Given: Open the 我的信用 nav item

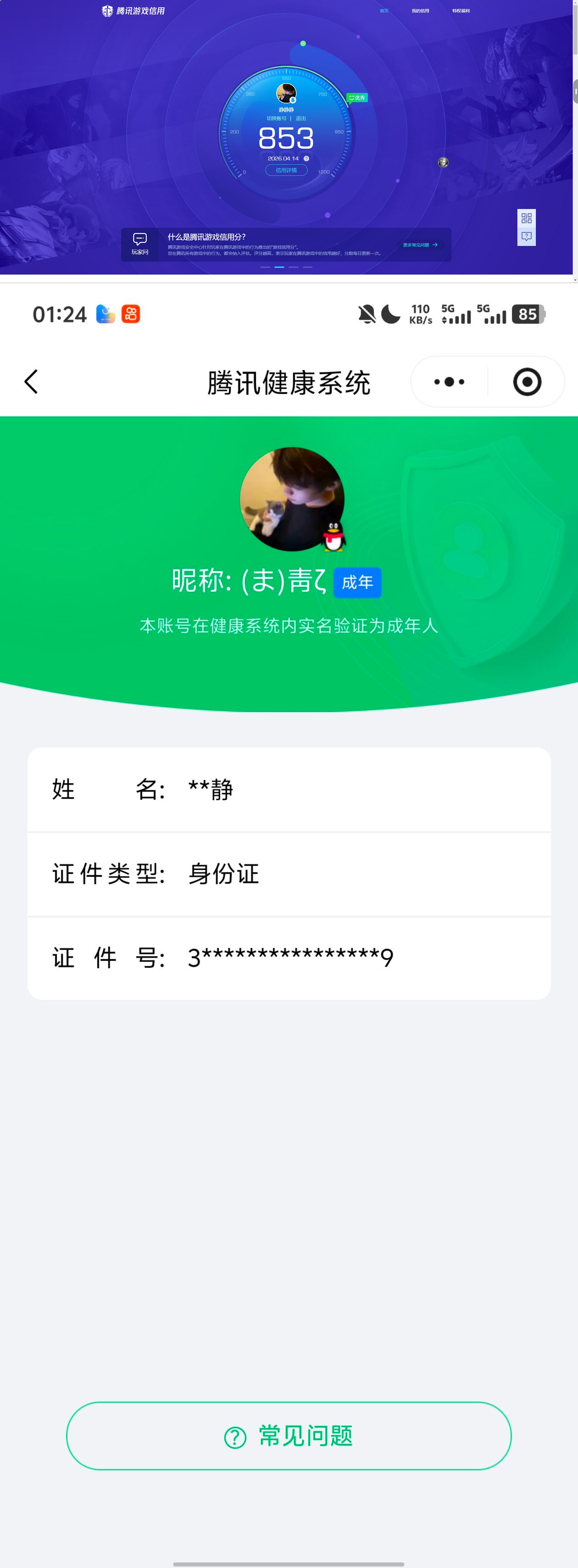Looking at the screenshot, I should 421,10.
